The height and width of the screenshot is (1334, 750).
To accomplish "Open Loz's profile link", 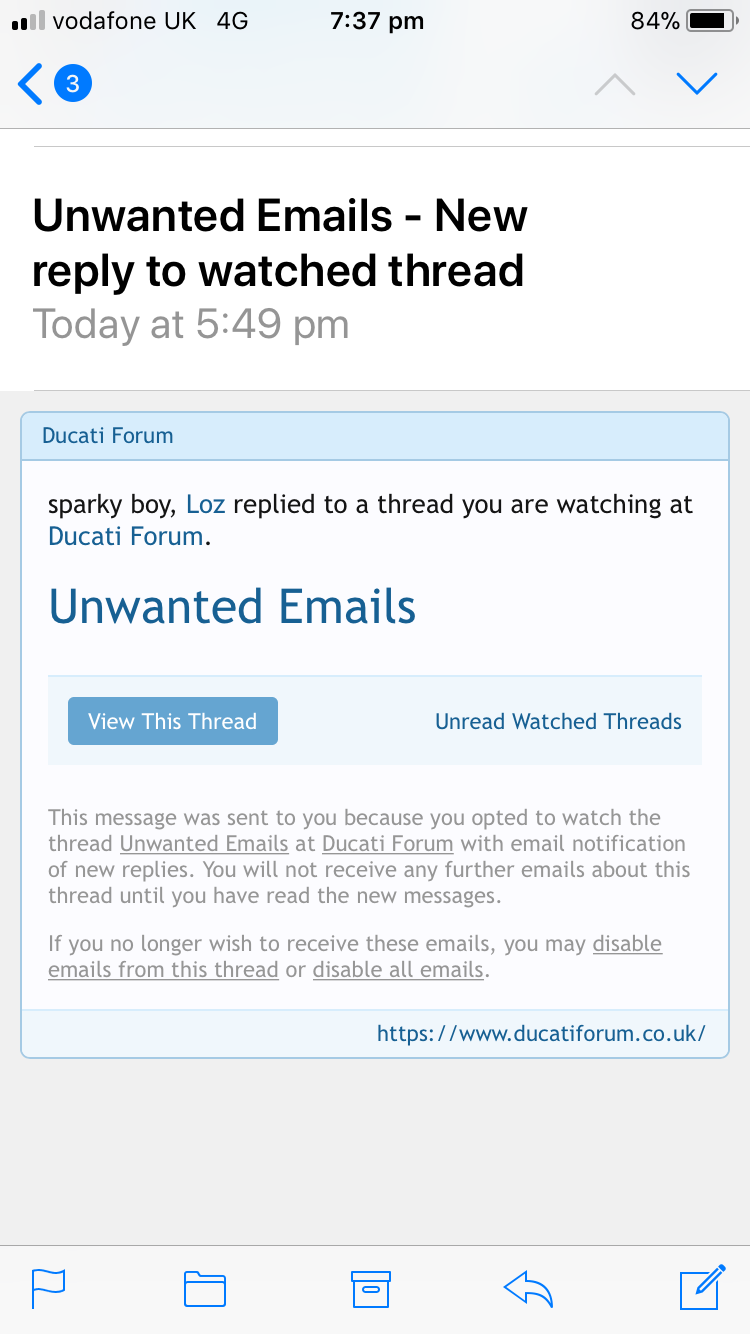I will pyautogui.click(x=206, y=504).
